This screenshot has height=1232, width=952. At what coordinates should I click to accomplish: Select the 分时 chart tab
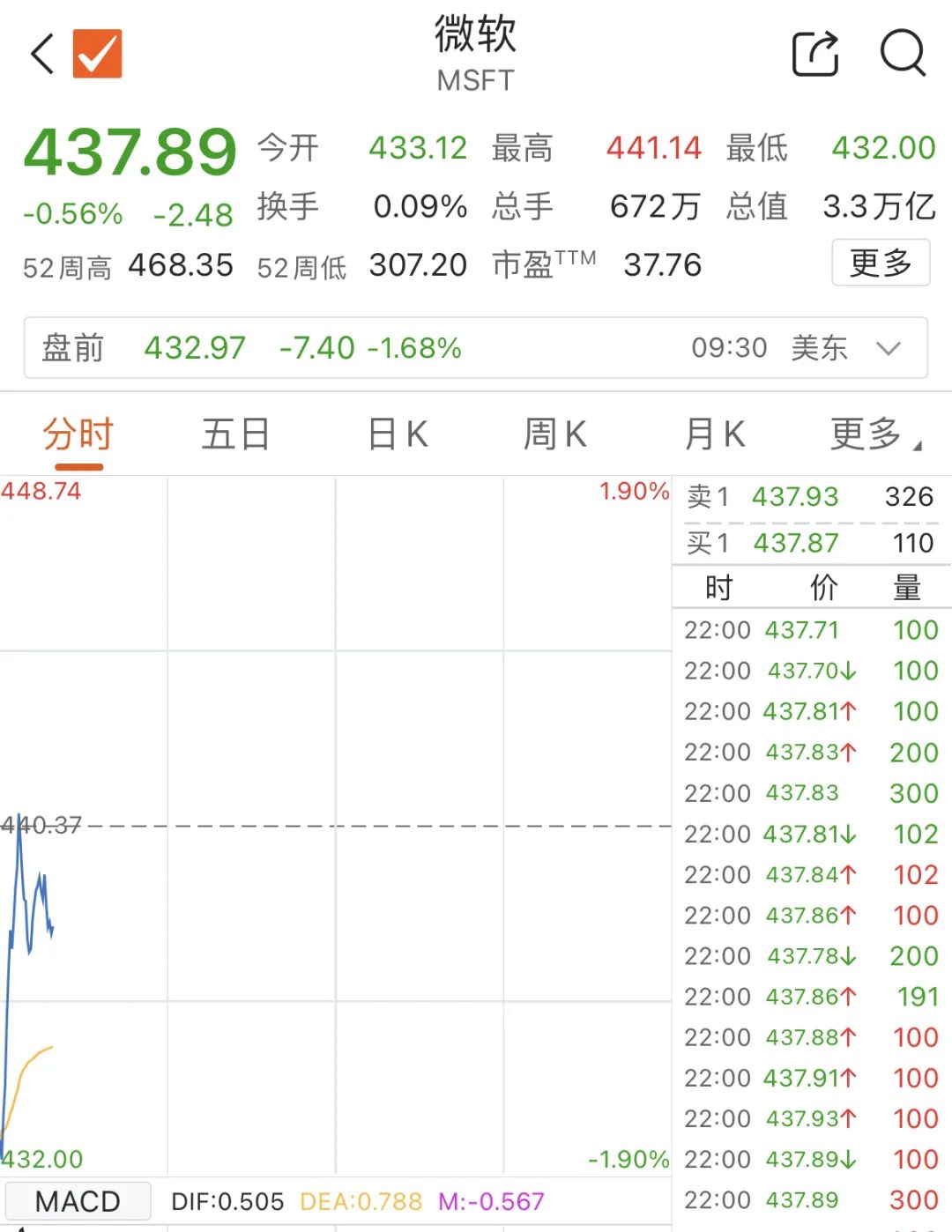pyautogui.click(x=78, y=434)
